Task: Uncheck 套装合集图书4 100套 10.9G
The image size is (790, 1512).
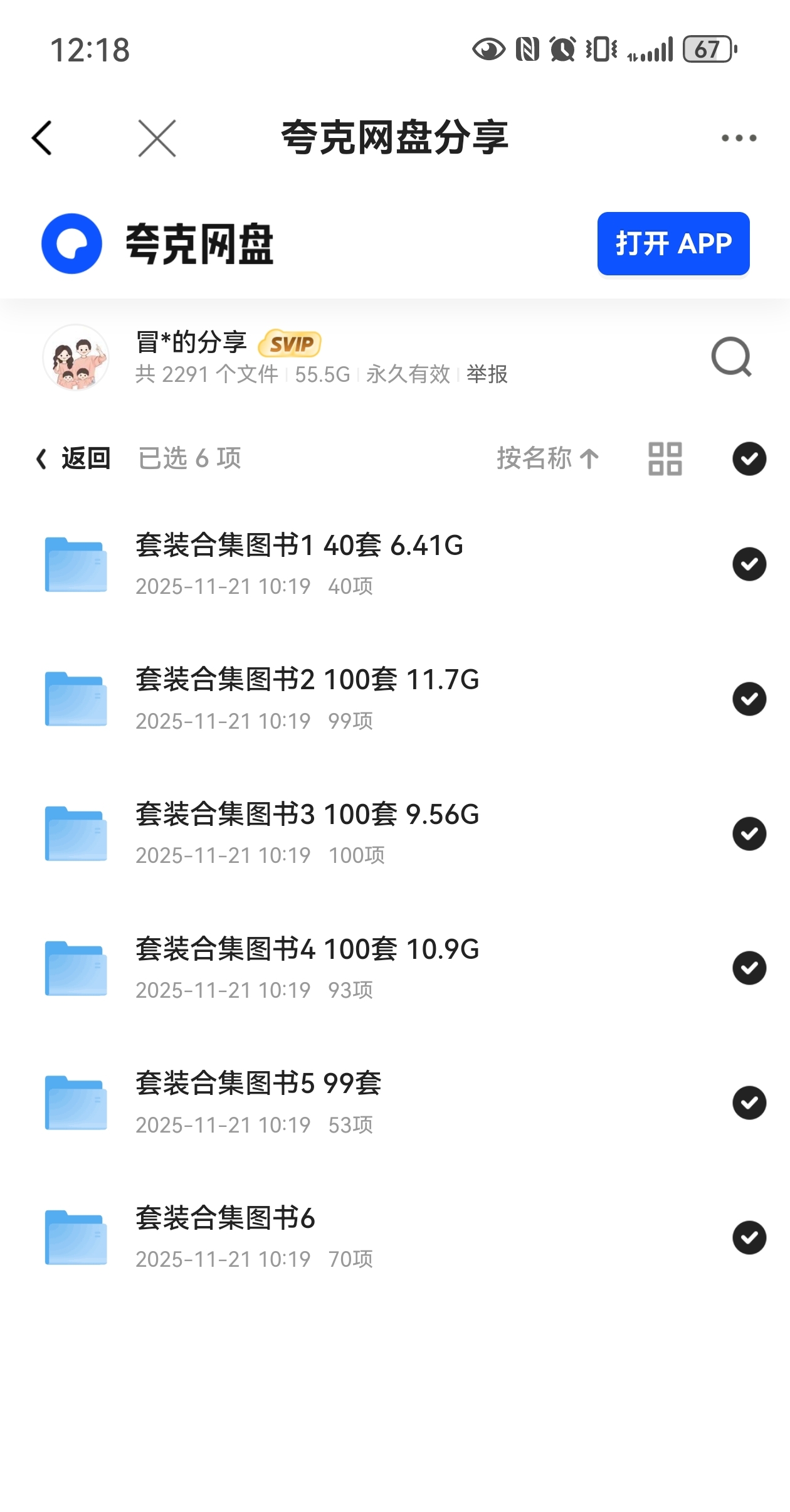Action: [749, 968]
